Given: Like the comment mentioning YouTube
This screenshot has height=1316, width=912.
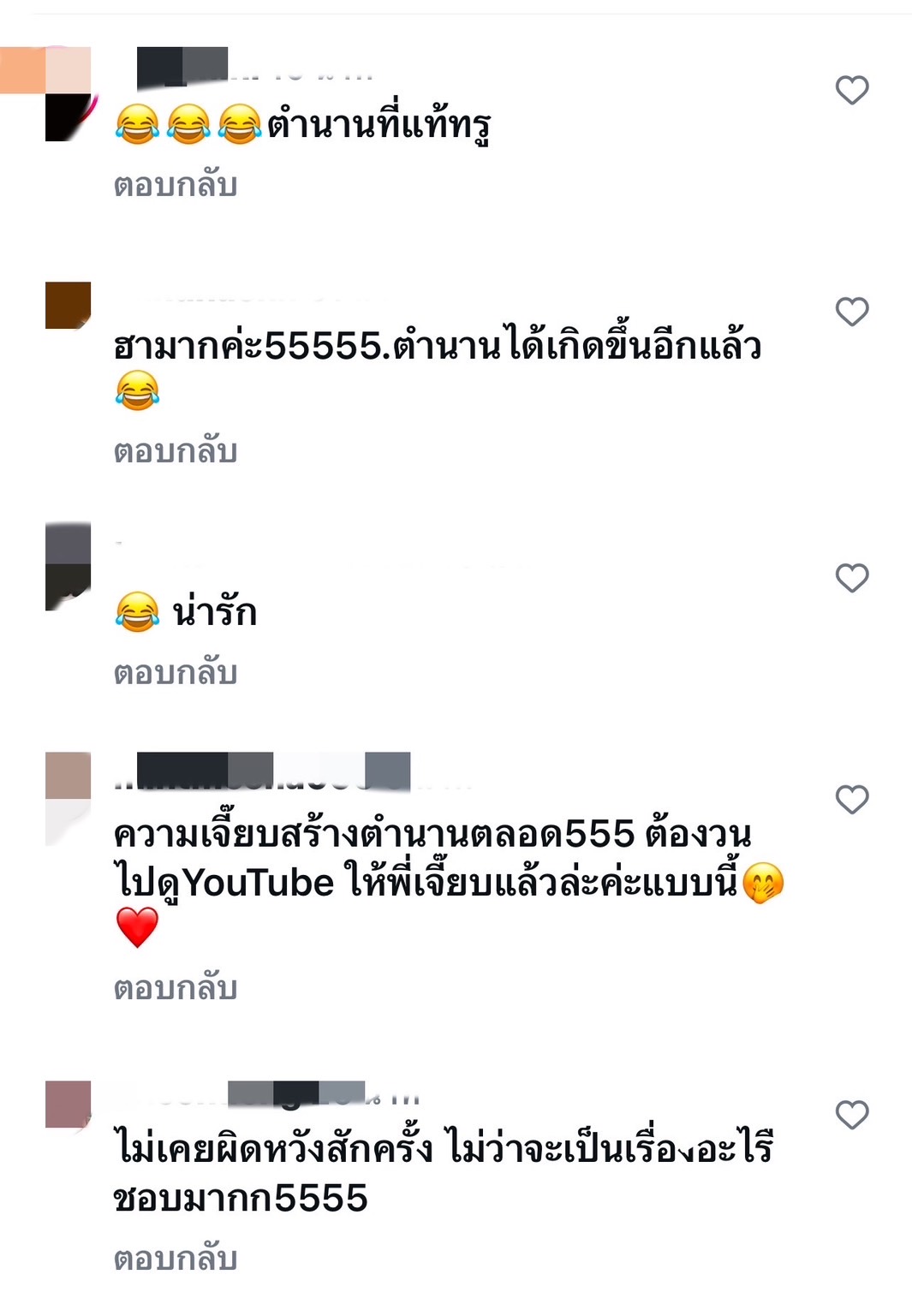Looking at the screenshot, I should [852, 800].
